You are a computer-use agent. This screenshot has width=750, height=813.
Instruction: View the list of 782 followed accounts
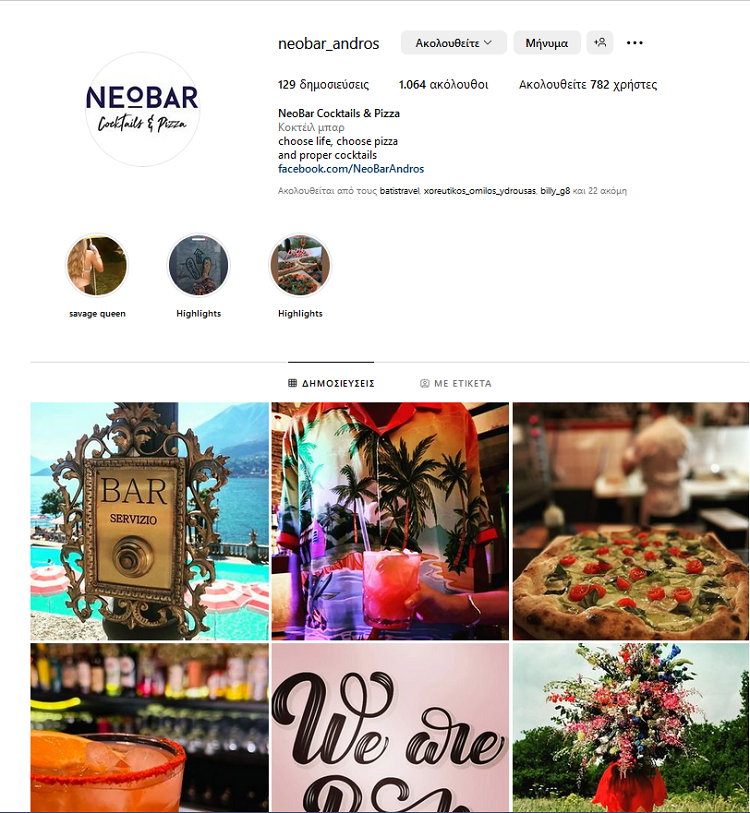[588, 85]
